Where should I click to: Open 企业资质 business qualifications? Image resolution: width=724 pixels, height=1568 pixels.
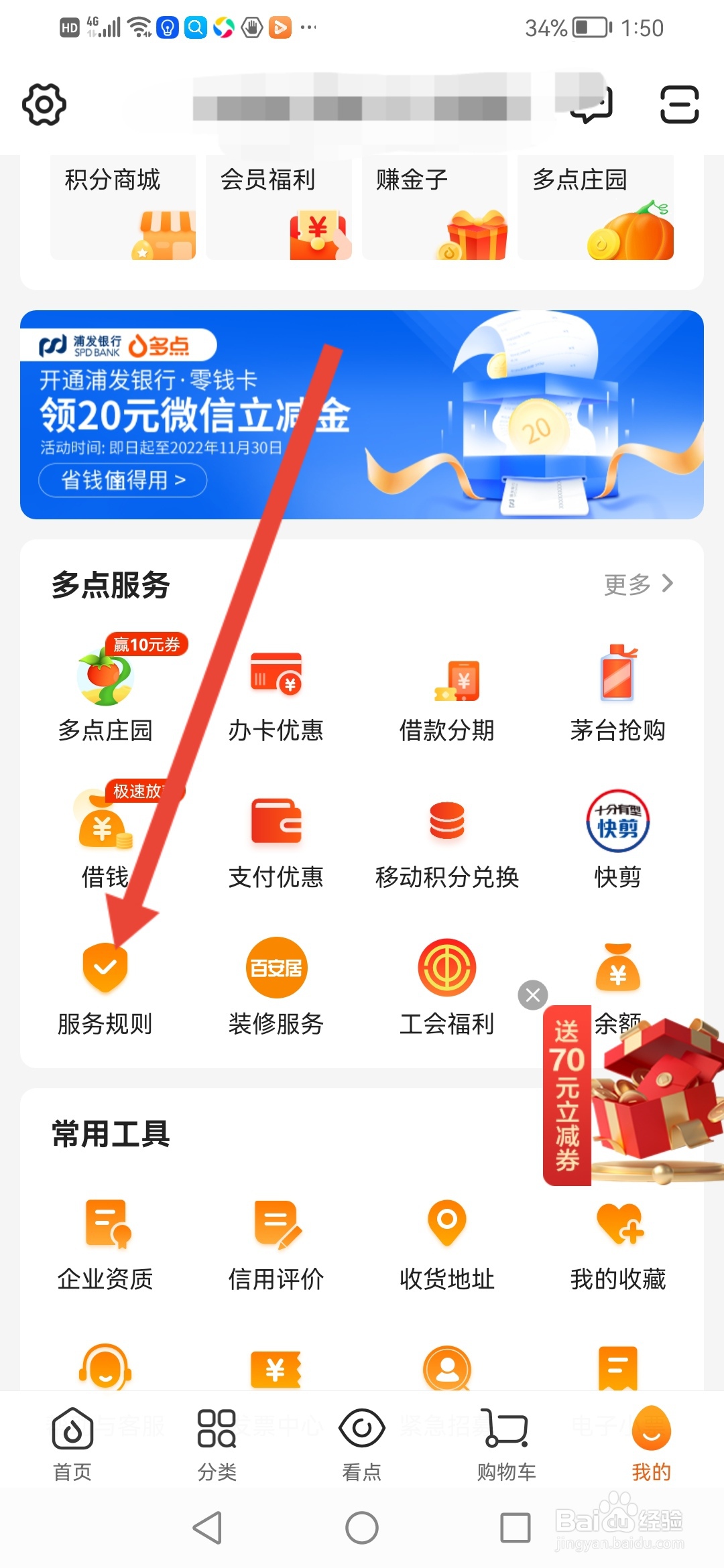(x=104, y=1233)
